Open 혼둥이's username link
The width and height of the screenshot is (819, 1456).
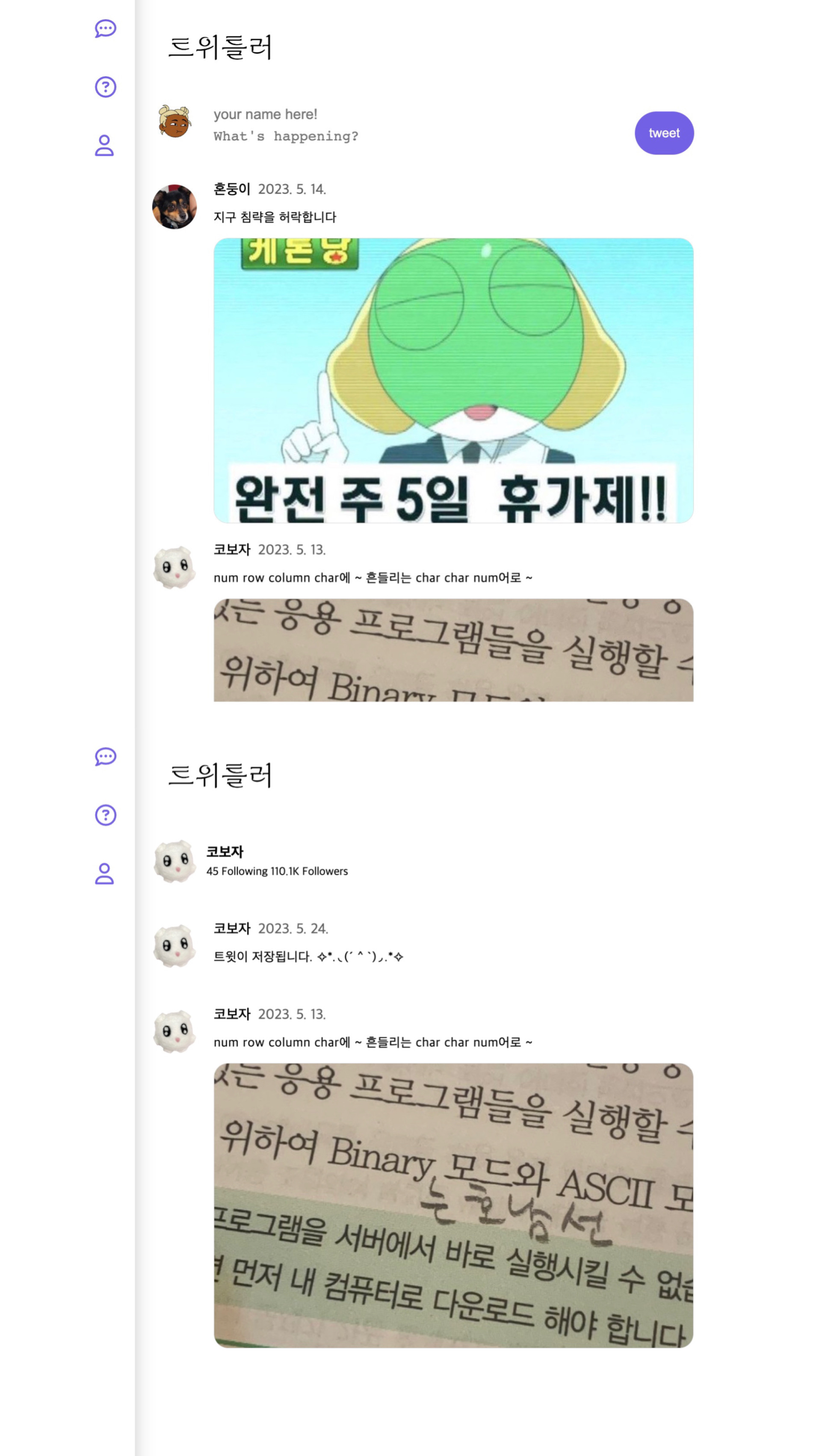tap(232, 189)
